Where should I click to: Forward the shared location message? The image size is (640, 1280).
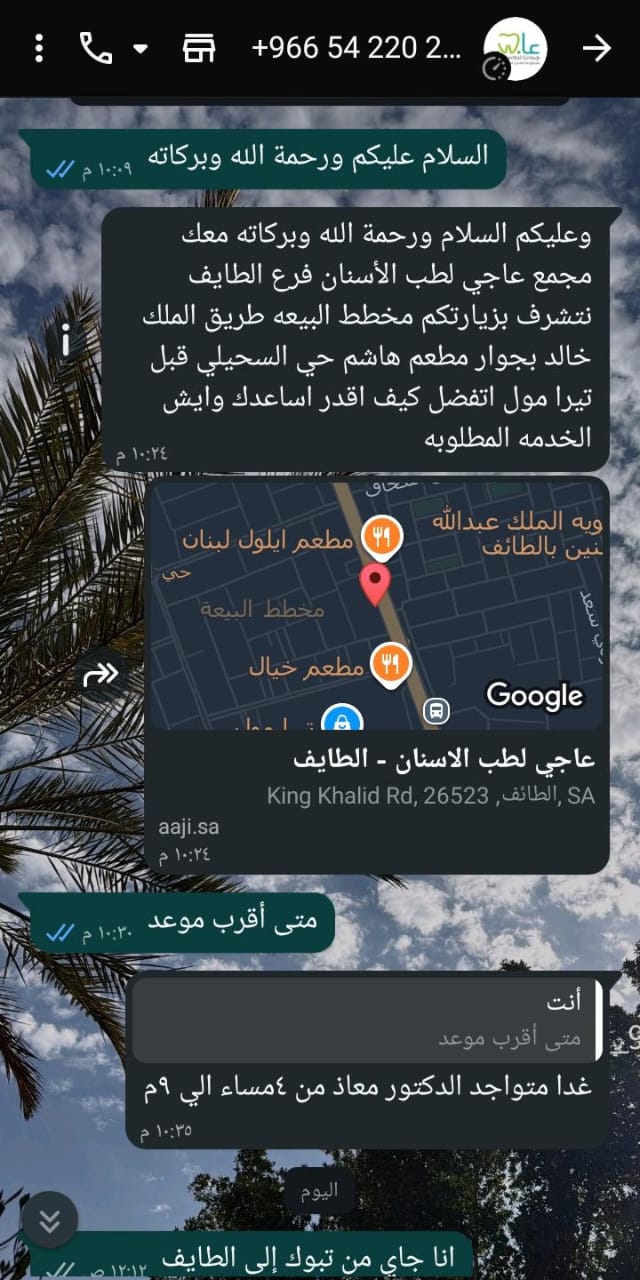100,676
